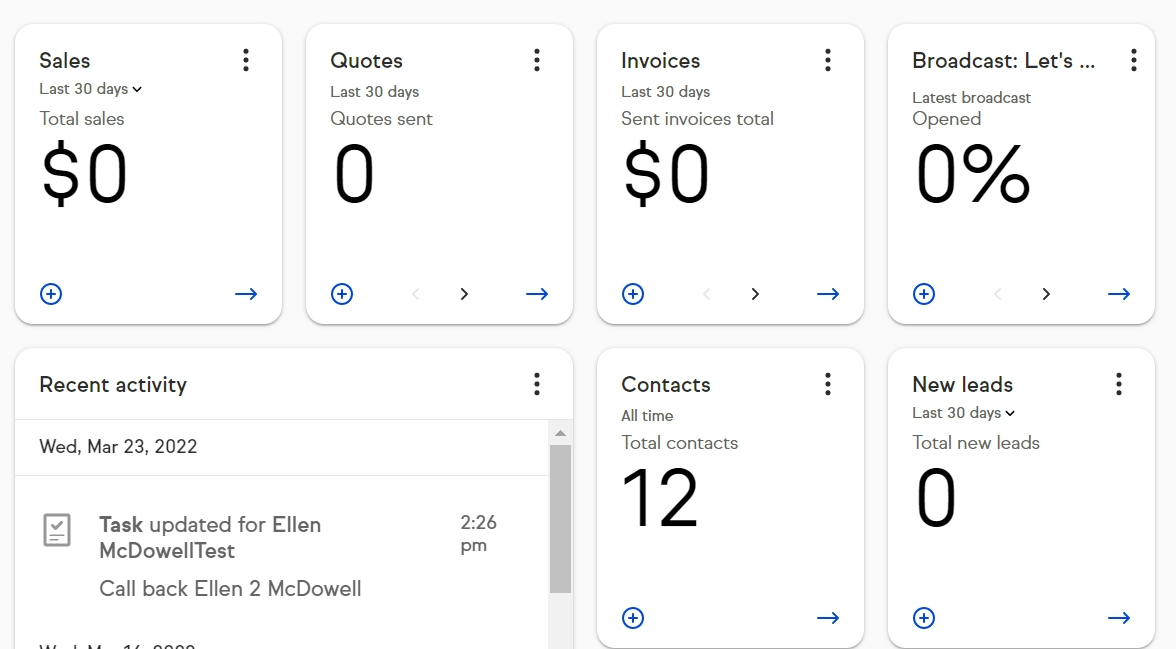Expand the New leads Last 30 days dropdown

pos(964,413)
